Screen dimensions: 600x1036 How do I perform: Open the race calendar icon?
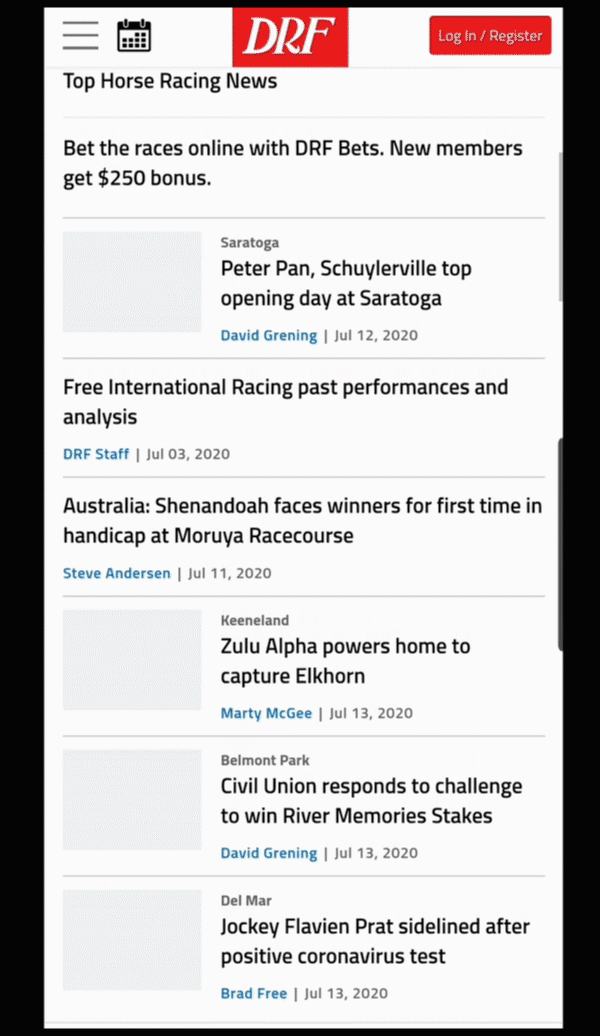[x=134, y=35]
